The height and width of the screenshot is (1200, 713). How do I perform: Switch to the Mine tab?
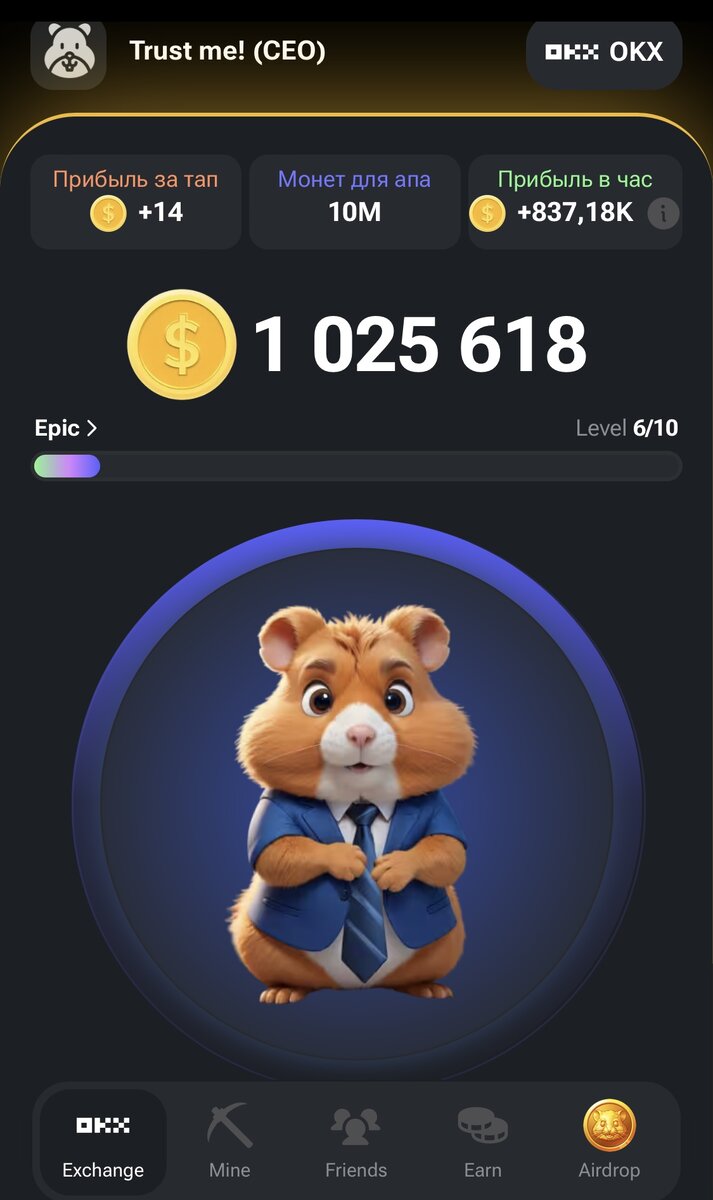(x=229, y=1140)
